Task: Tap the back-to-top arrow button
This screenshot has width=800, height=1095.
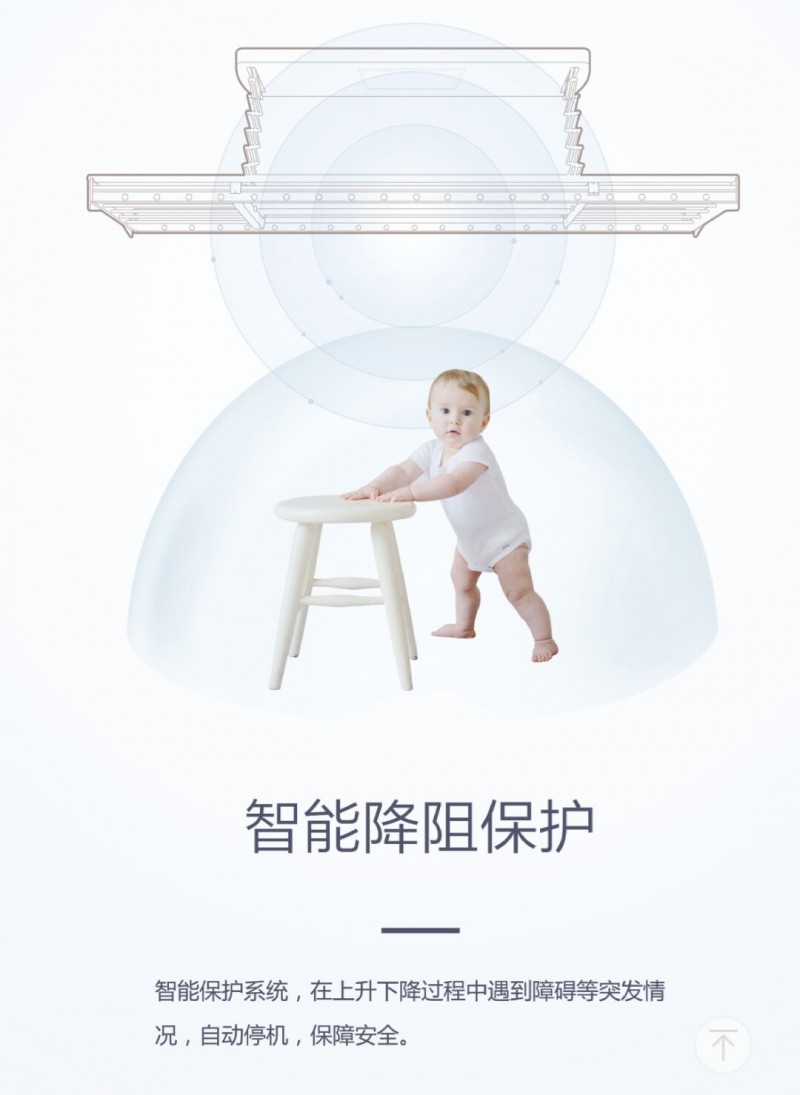Action: (x=723, y=1045)
